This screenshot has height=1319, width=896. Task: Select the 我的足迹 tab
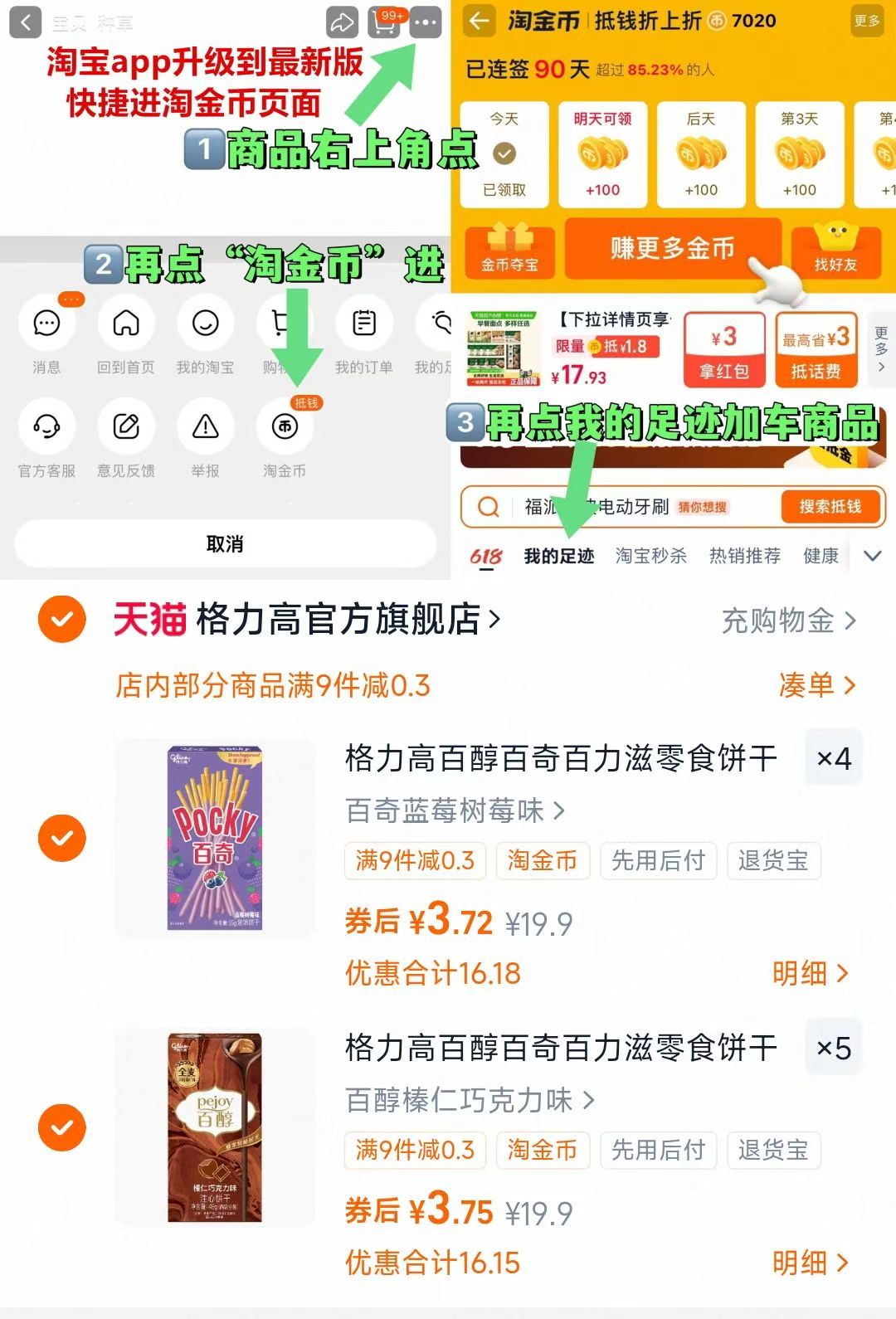point(561,556)
